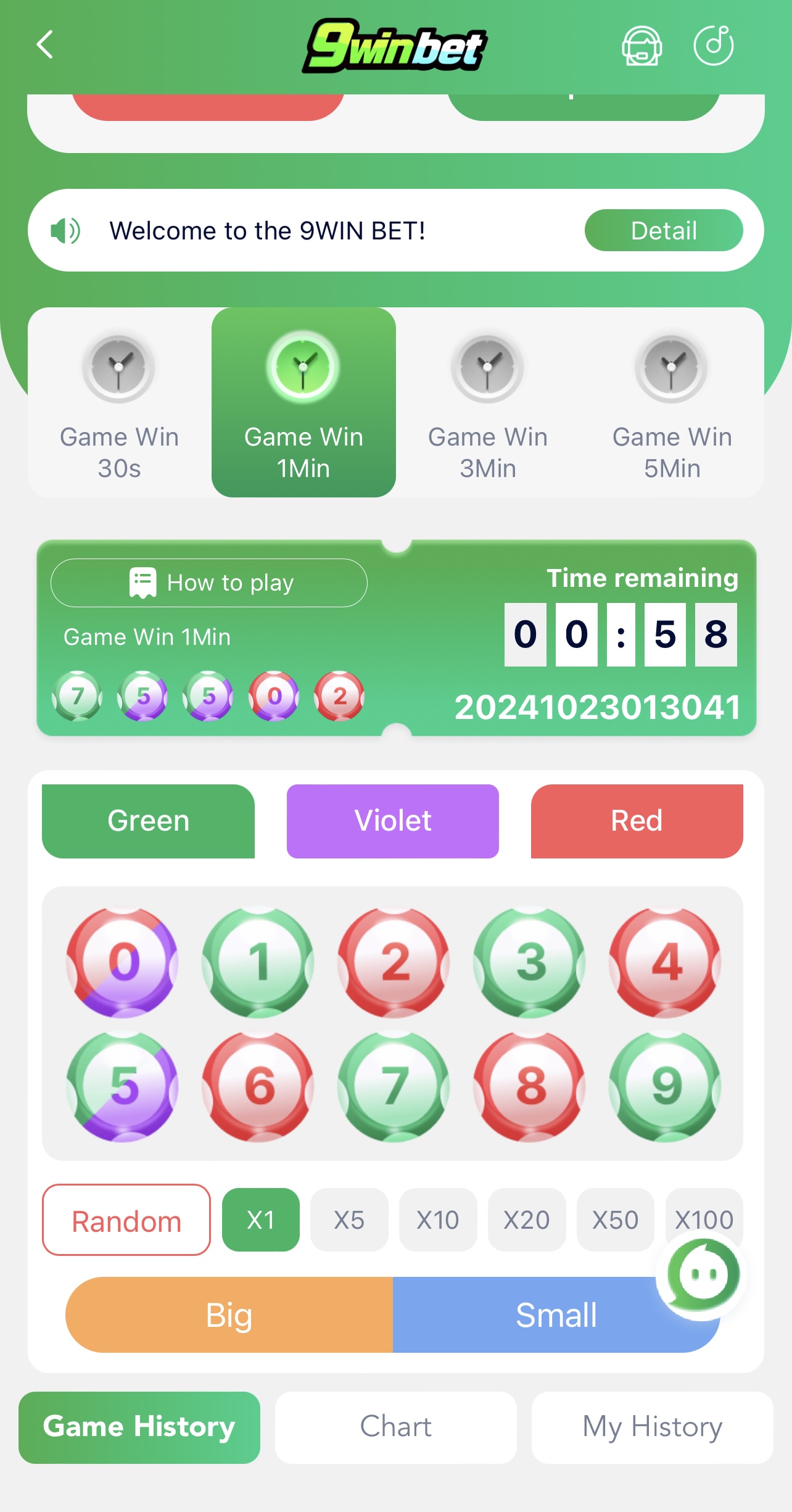The height and width of the screenshot is (1512, 792).
Task: Bet on Green
Action: pyautogui.click(x=148, y=821)
